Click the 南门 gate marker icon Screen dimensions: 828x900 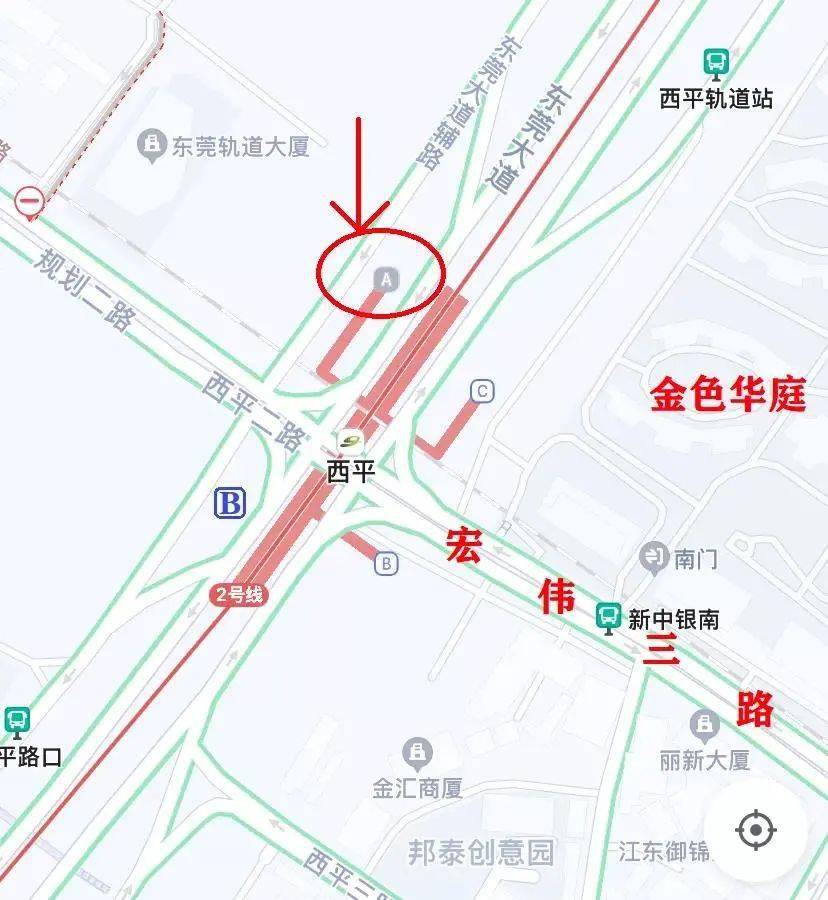pyautogui.click(x=655, y=553)
